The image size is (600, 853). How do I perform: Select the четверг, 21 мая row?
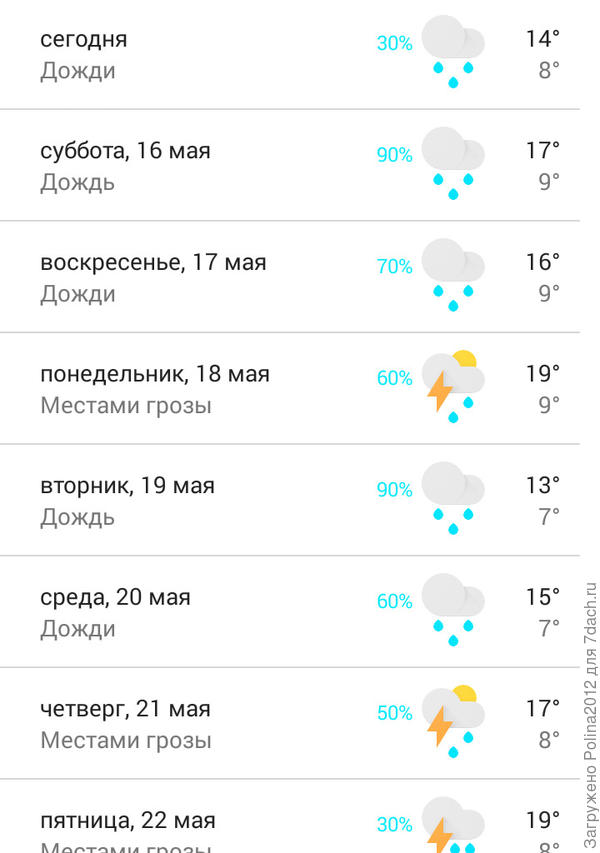pos(290,724)
